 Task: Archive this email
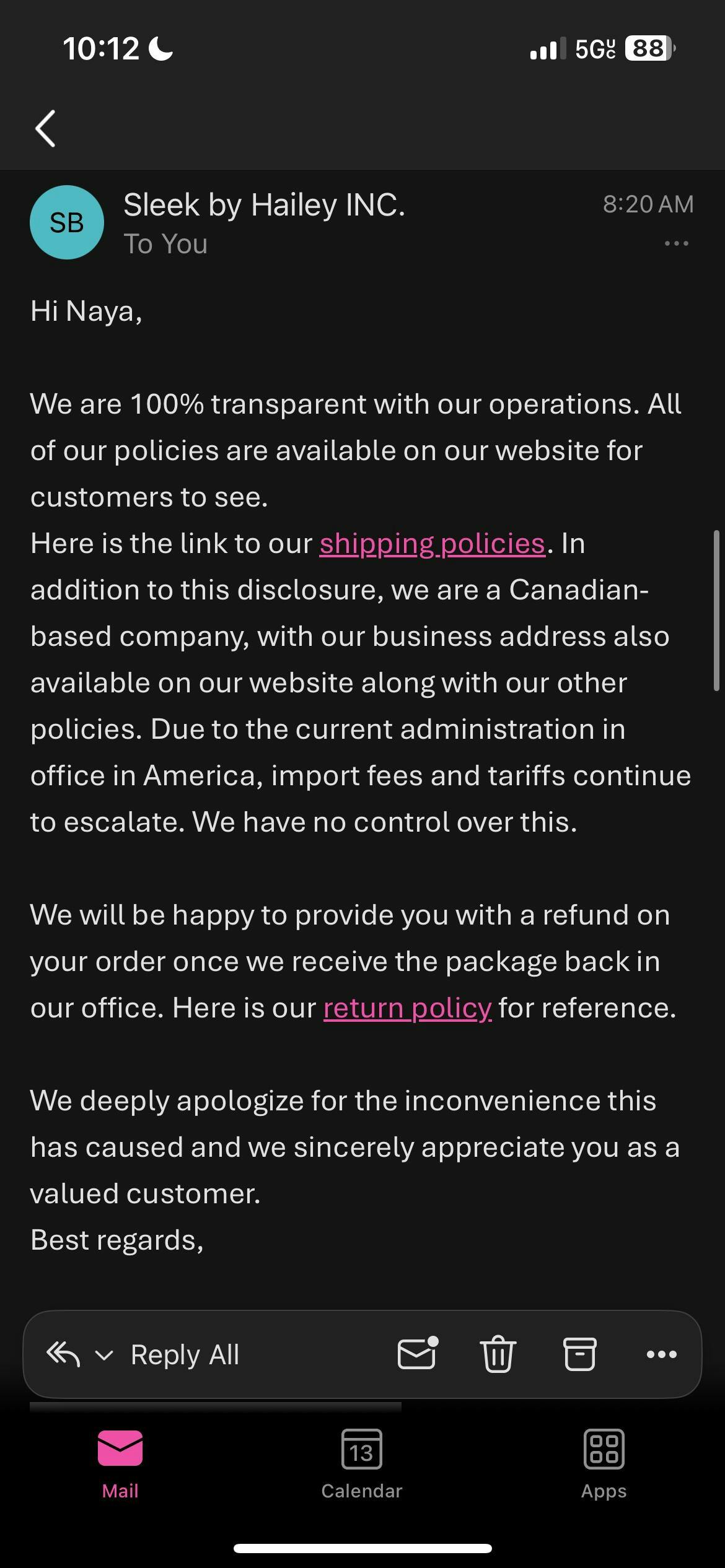(579, 1354)
